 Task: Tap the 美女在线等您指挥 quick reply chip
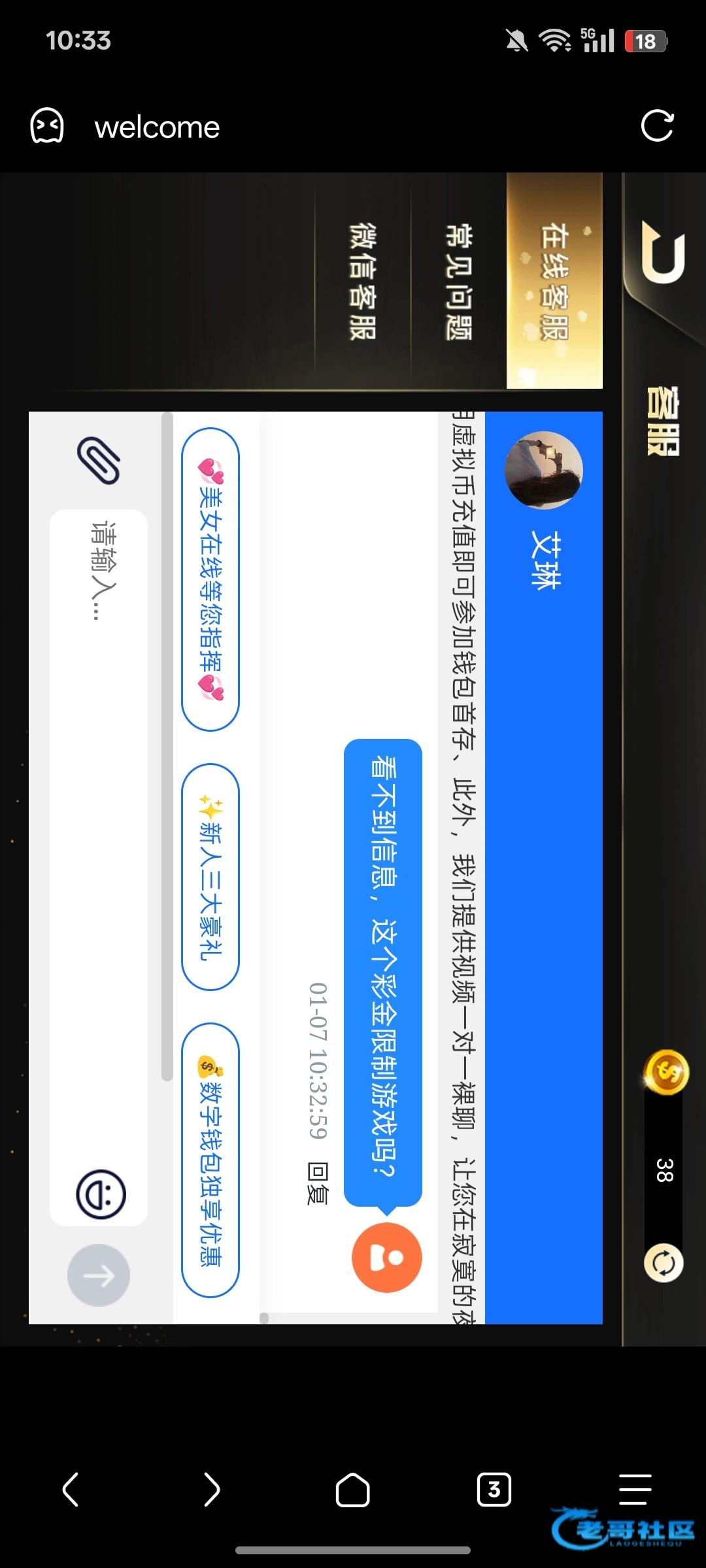click(x=210, y=579)
